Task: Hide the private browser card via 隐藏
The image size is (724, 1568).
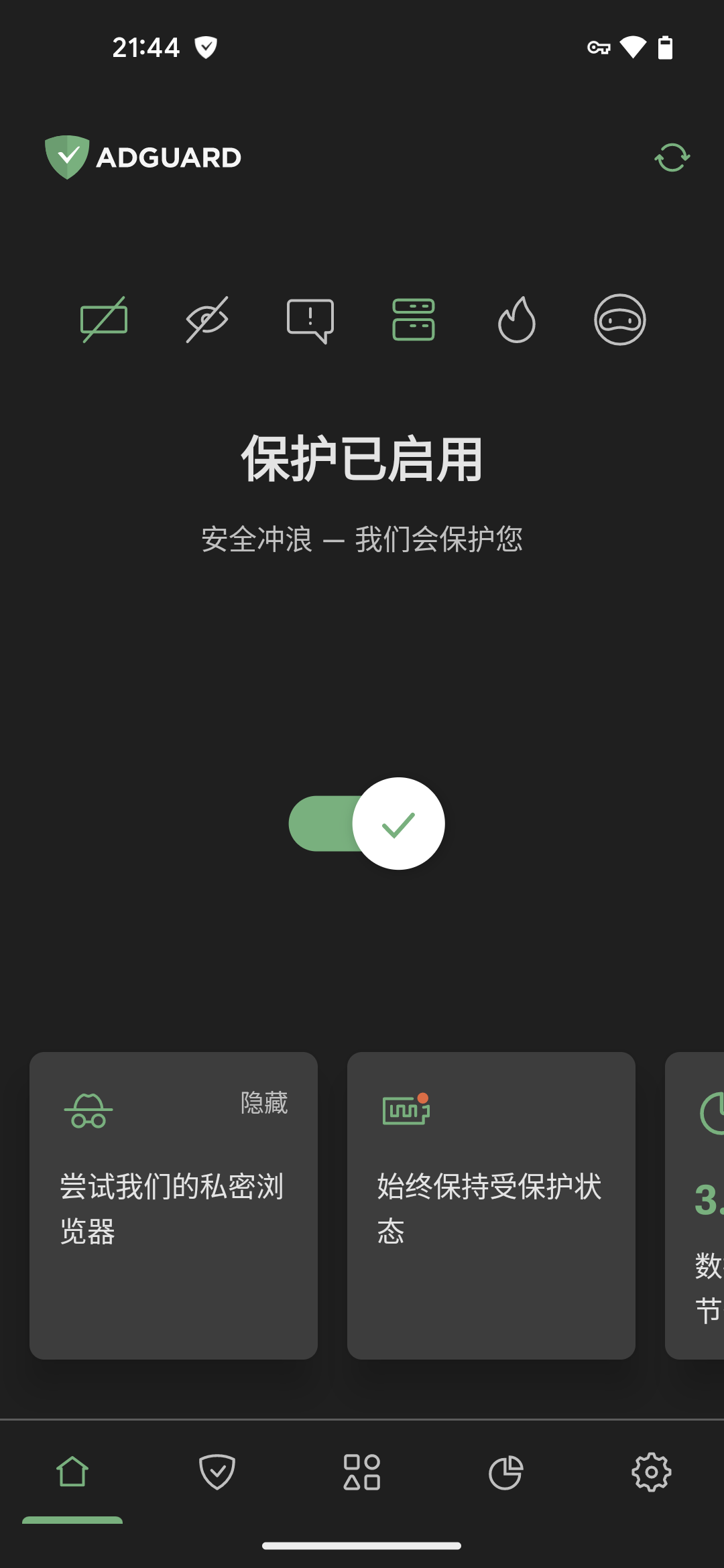Action: point(264,1102)
